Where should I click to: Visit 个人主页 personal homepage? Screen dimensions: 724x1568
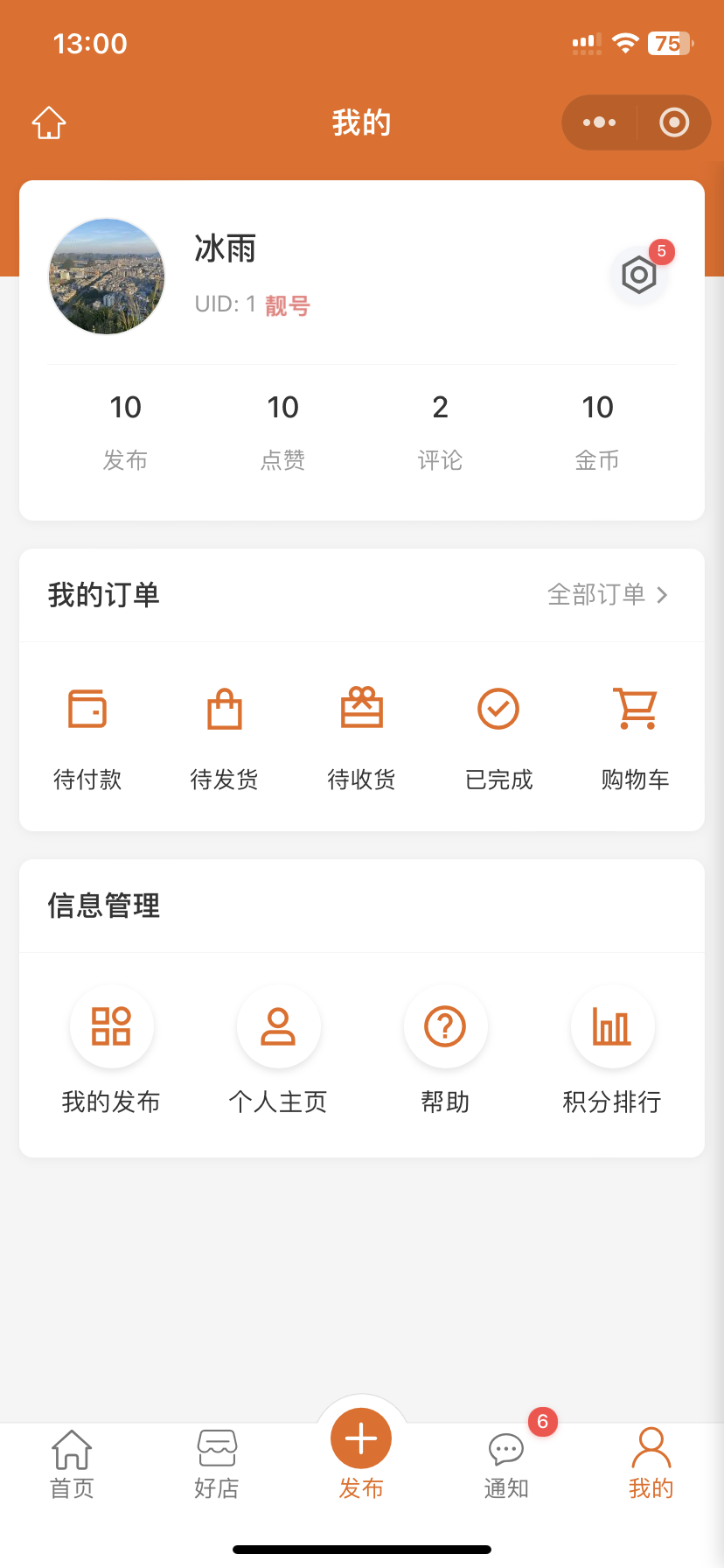[278, 1050]
